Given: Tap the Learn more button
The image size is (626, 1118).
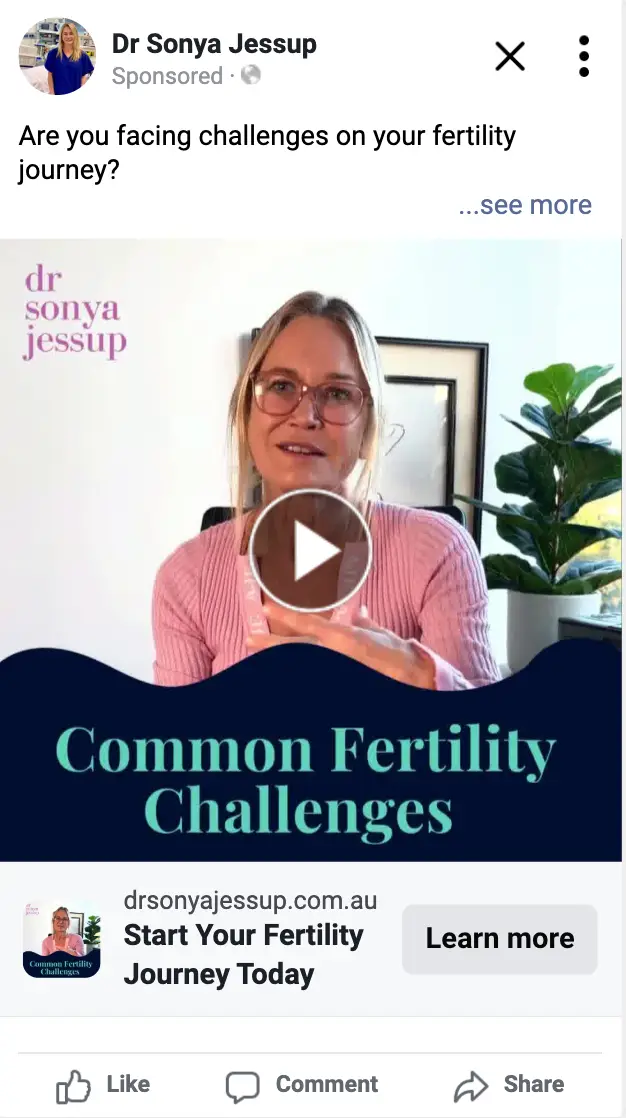Looking at the screenshot, I should tap(499, 938).
